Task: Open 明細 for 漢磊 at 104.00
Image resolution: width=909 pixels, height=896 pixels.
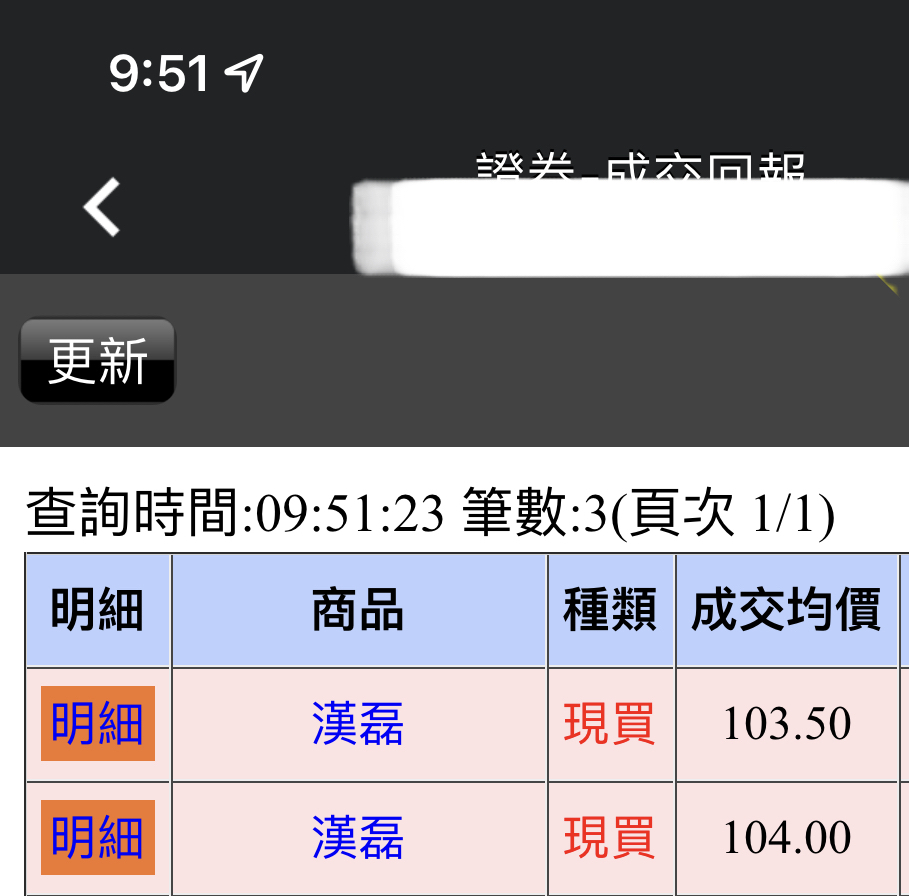Action: click(x=97, y=837)
